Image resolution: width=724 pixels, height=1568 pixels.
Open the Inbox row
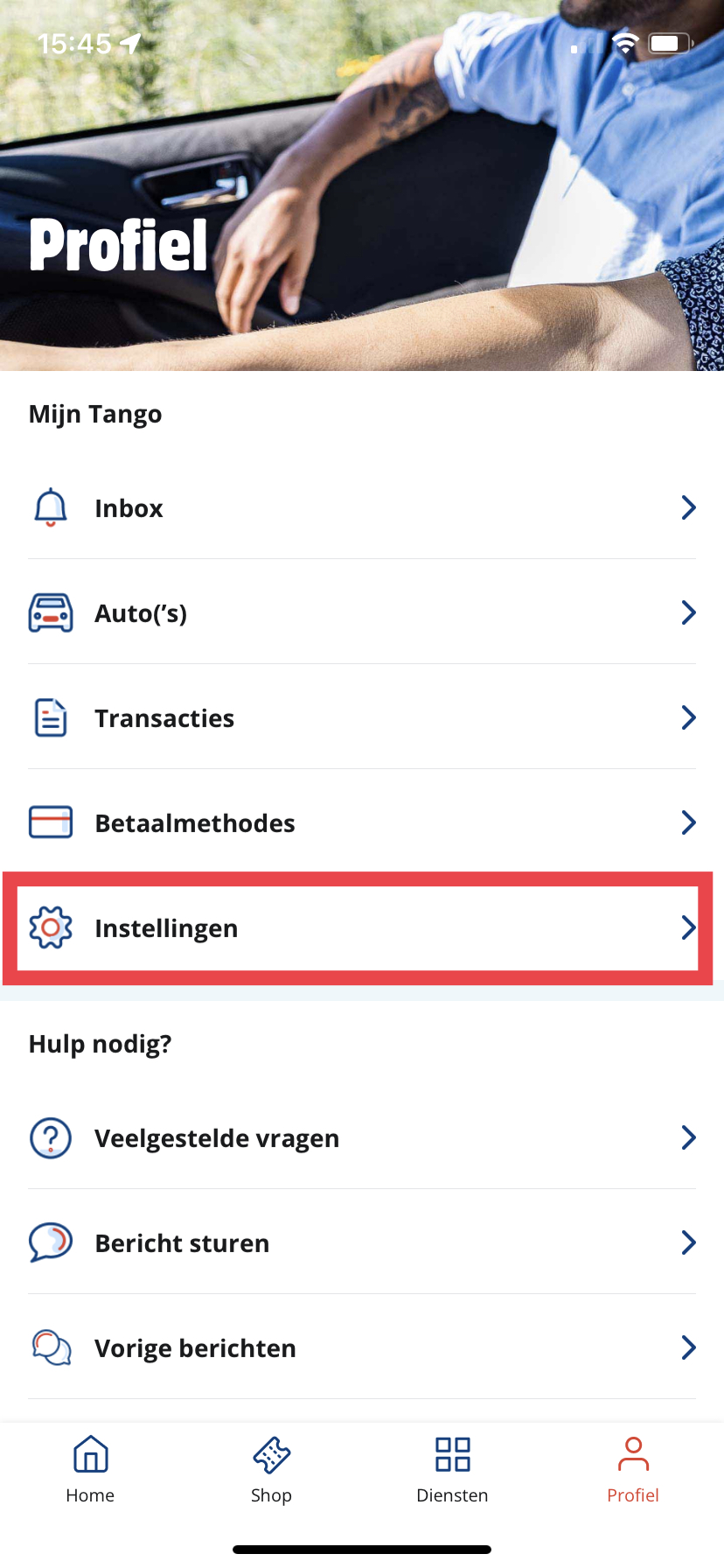362,507
